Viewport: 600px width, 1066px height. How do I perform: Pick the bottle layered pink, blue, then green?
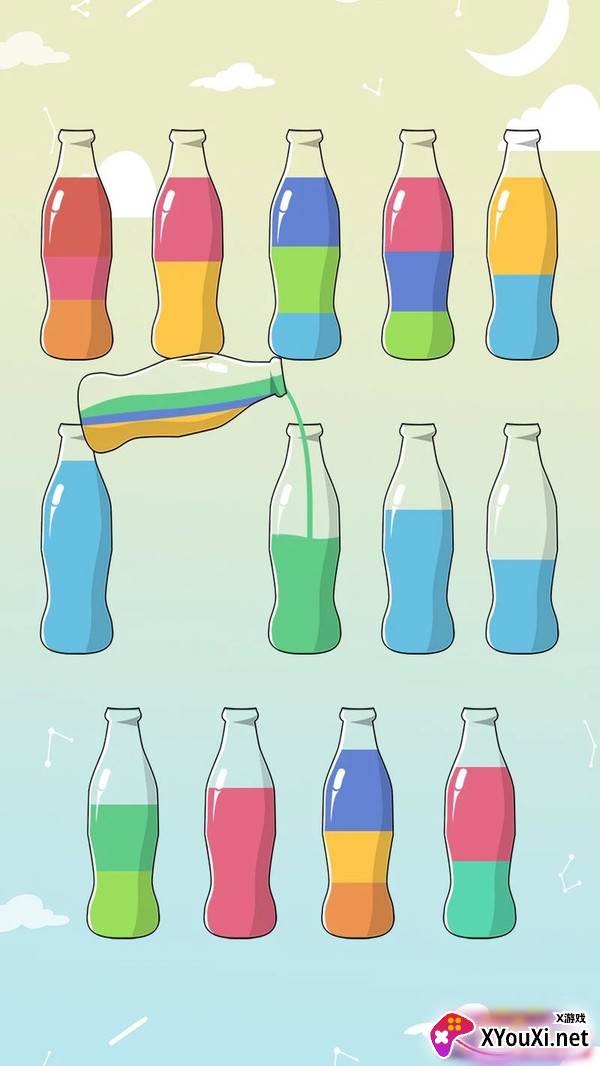(417, 244)
